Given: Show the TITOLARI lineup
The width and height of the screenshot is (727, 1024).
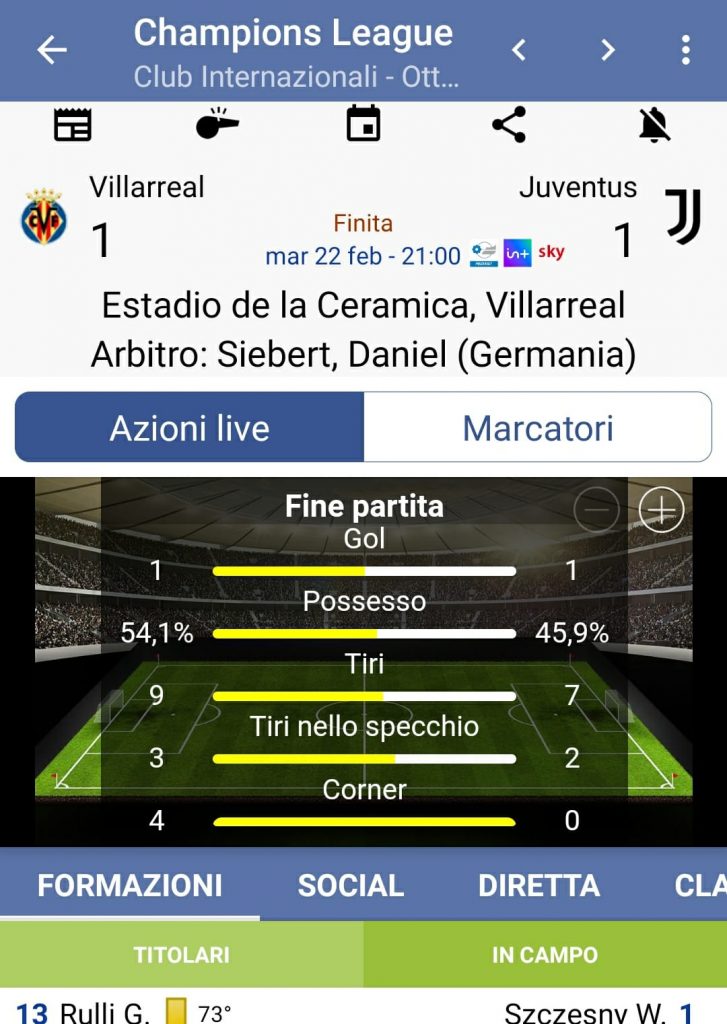Looking at the screenshot, I should 182,955.
